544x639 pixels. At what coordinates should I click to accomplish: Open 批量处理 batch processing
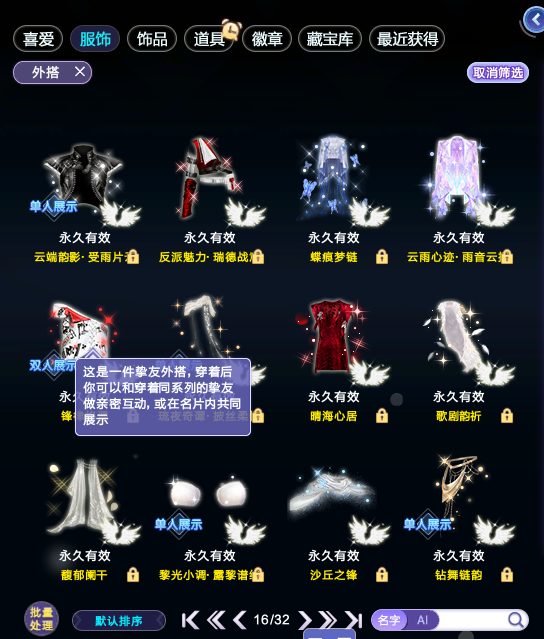[41, 619]
